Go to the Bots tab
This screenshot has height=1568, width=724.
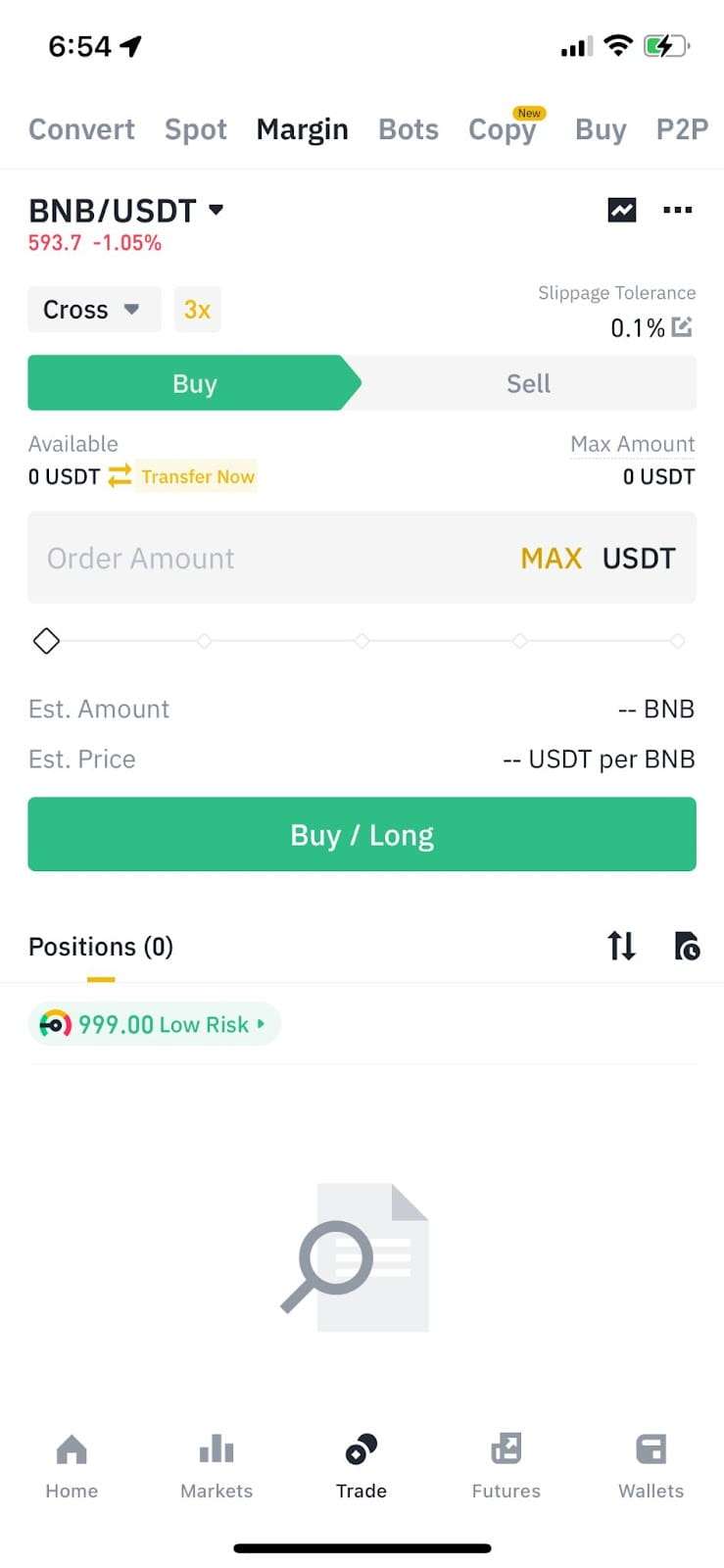point(409,129)
